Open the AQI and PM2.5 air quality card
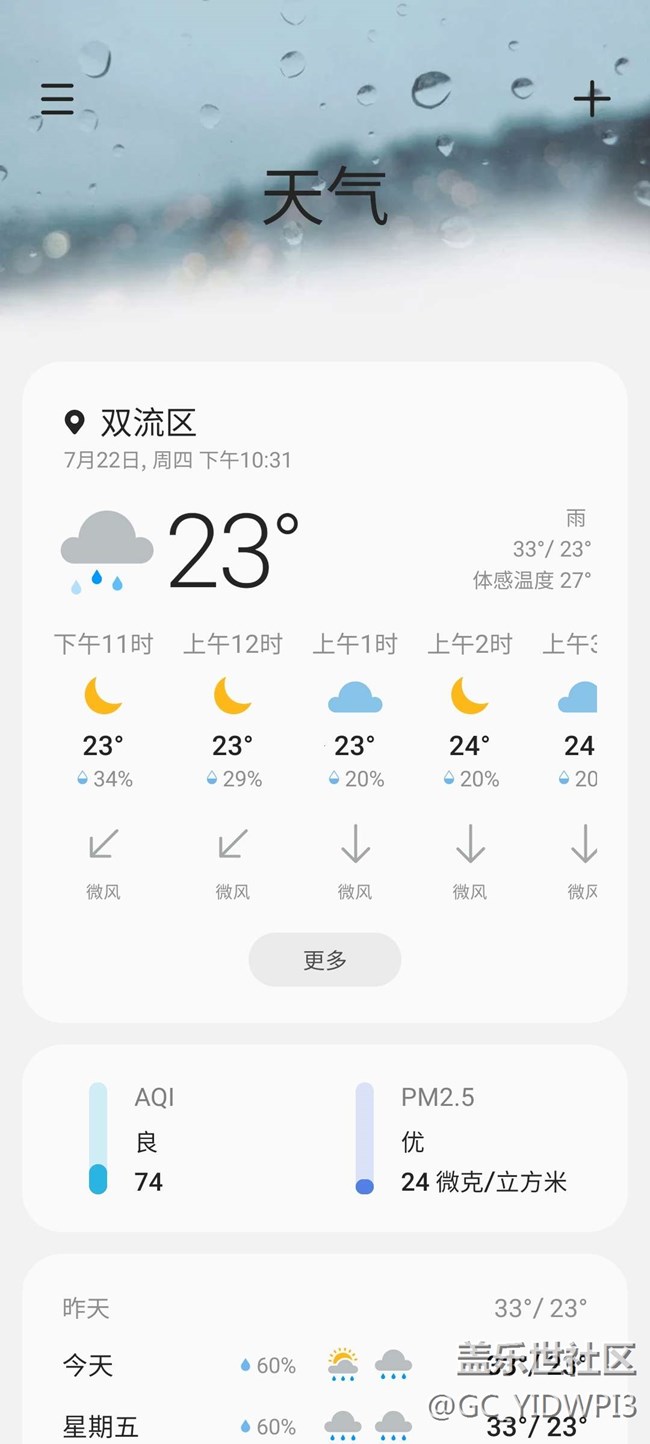The width and height of the screenshot is (650, 1444). point(324,1138)
